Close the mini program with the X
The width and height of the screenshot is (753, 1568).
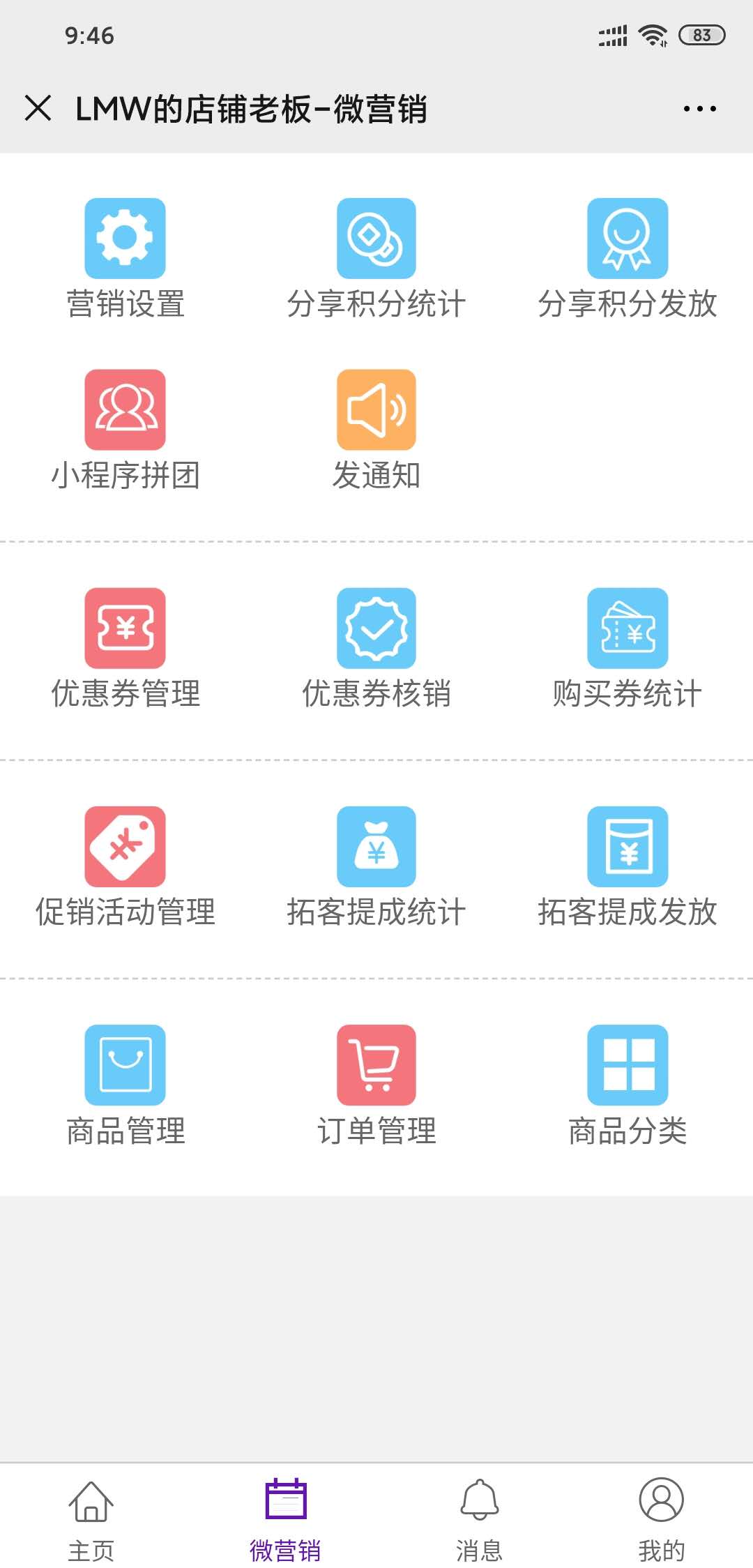38,108
